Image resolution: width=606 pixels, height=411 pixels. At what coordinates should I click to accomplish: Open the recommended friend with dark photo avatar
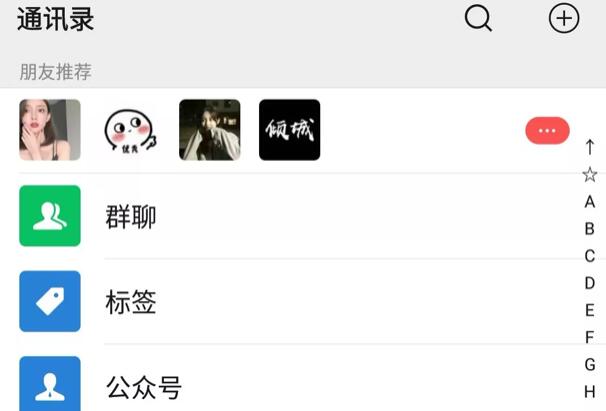[x=209, y=130]
